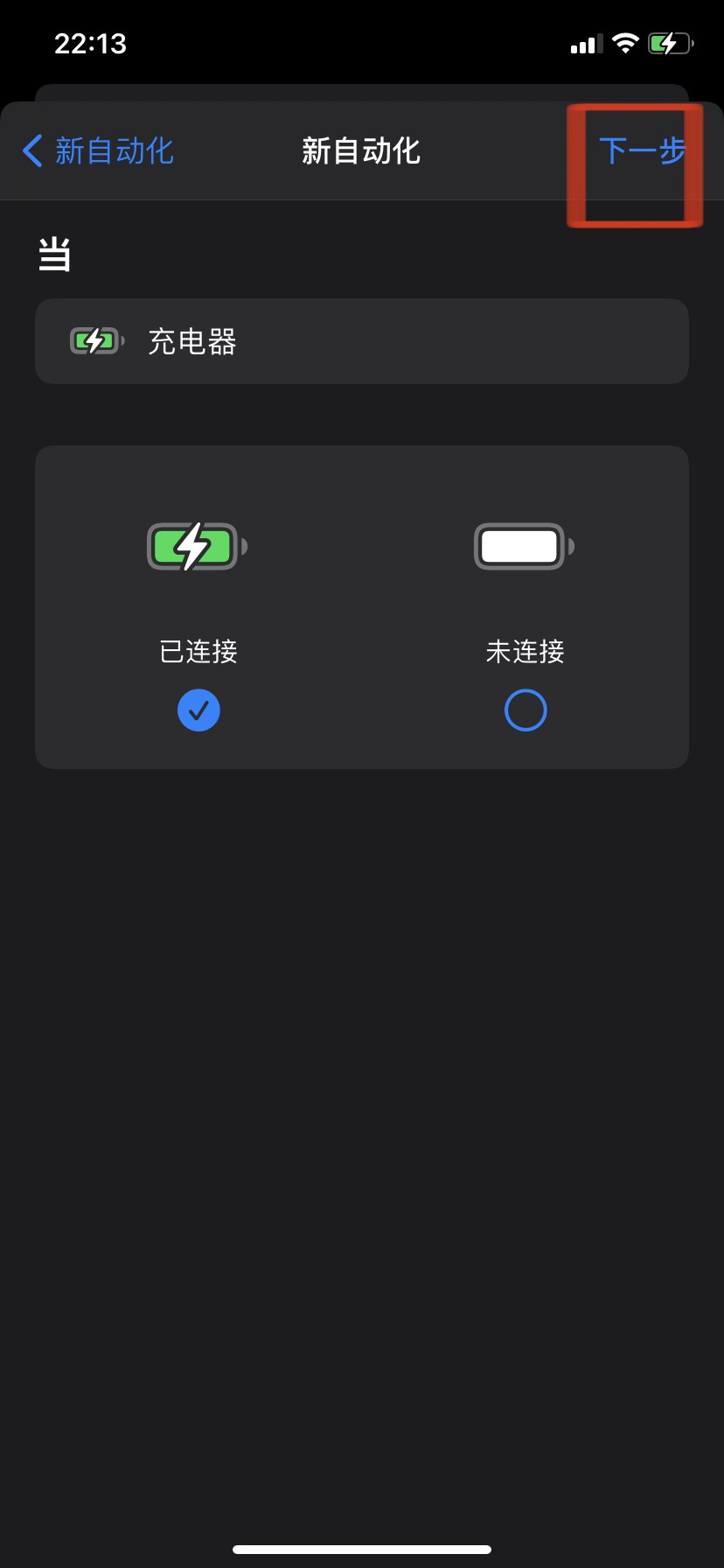Tap the 当 section heading
This screenshot has height=1568, width=724.
[54, 253]
